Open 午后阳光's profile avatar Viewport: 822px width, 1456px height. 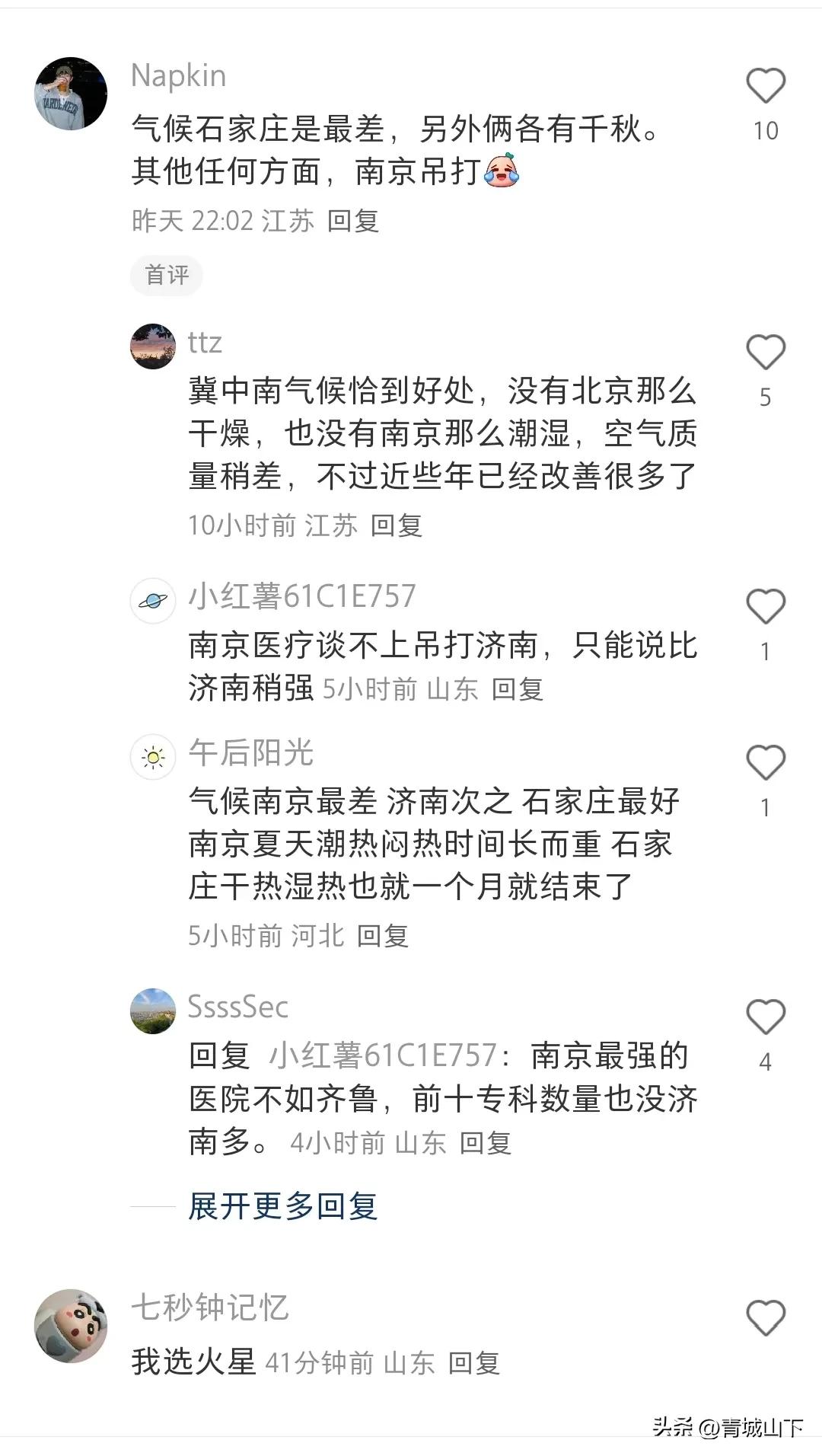pyautogui.click(x=153, y=757)
